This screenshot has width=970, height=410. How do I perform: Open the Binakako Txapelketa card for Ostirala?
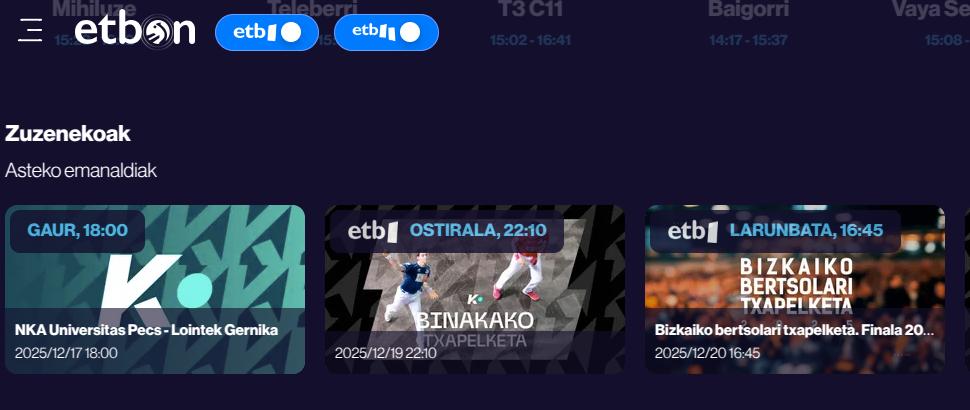pyautogui.click(x=475, y=290)
